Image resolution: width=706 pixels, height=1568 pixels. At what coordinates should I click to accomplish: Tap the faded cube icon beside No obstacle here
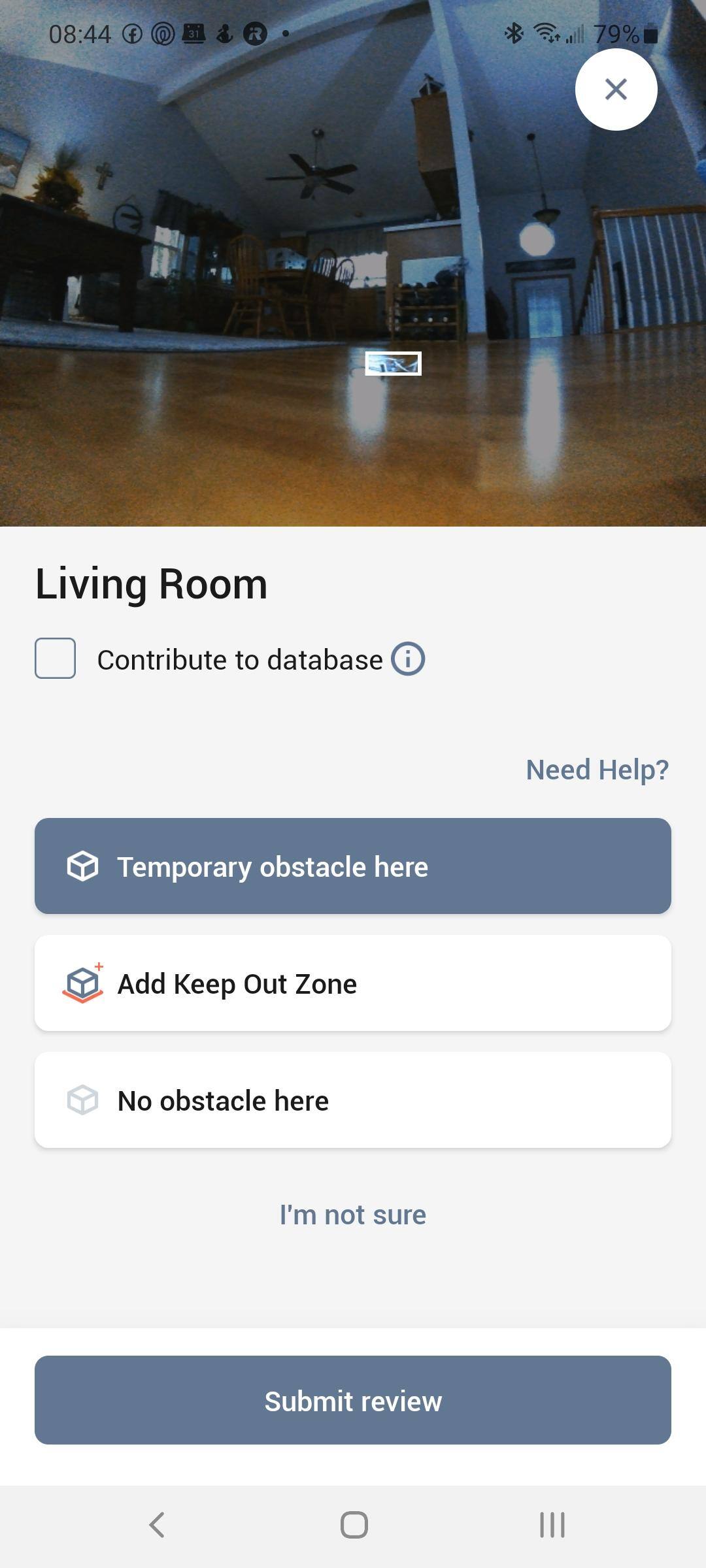pyautogui.click(x=82, y=1100)
